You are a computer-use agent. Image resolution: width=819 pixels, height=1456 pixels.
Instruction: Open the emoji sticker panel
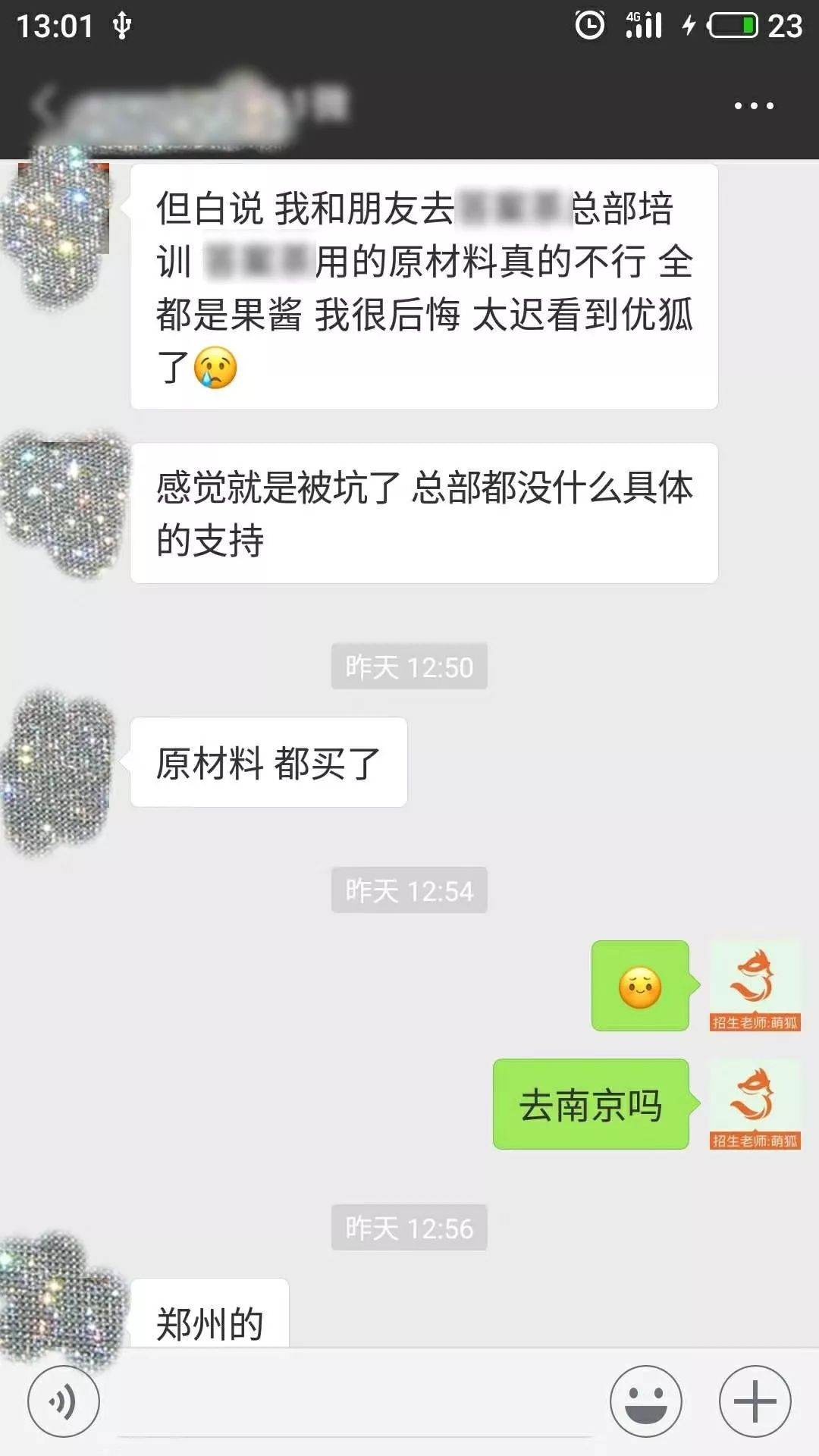[x=645, y=1401]
